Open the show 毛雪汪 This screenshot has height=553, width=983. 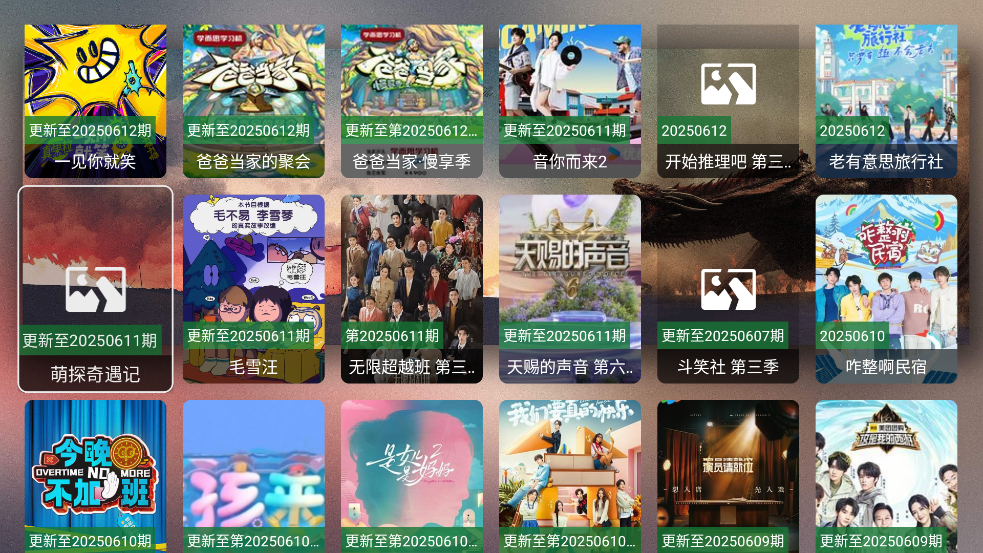253,288
